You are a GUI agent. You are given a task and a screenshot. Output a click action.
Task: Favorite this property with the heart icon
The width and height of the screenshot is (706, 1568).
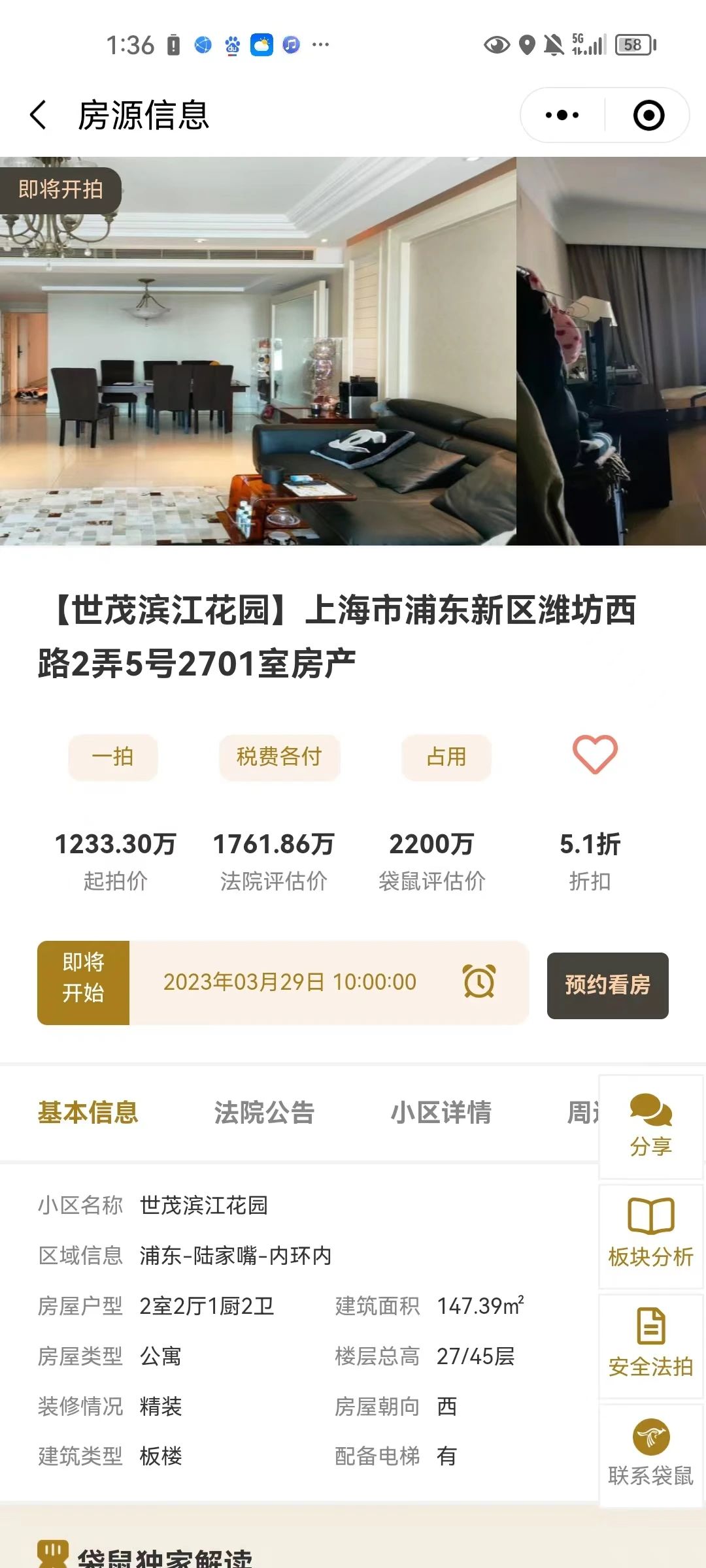coord(595,755)
